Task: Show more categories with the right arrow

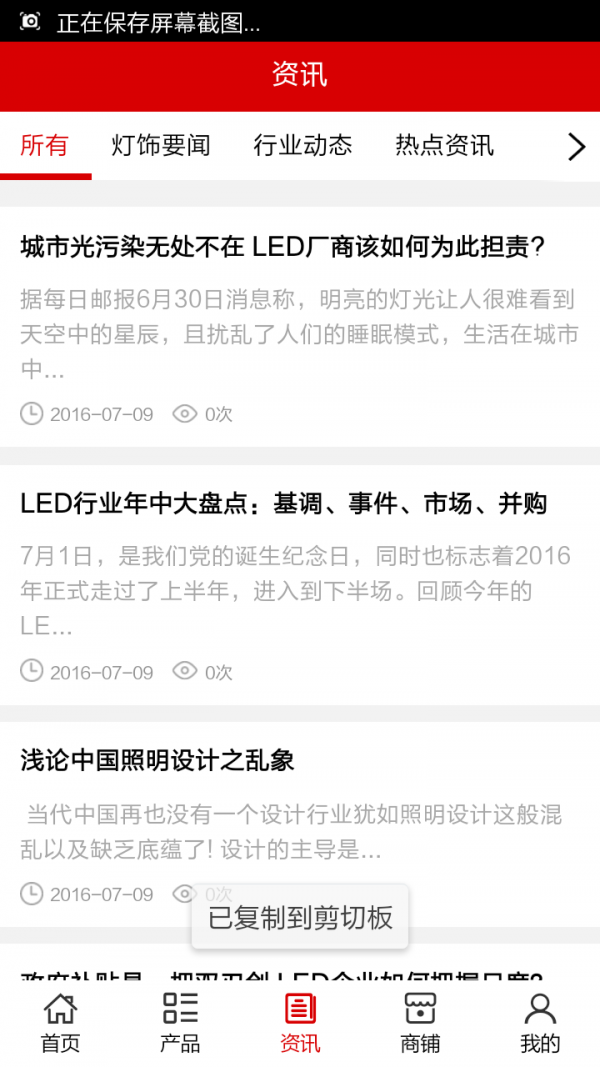Action: 576,147
